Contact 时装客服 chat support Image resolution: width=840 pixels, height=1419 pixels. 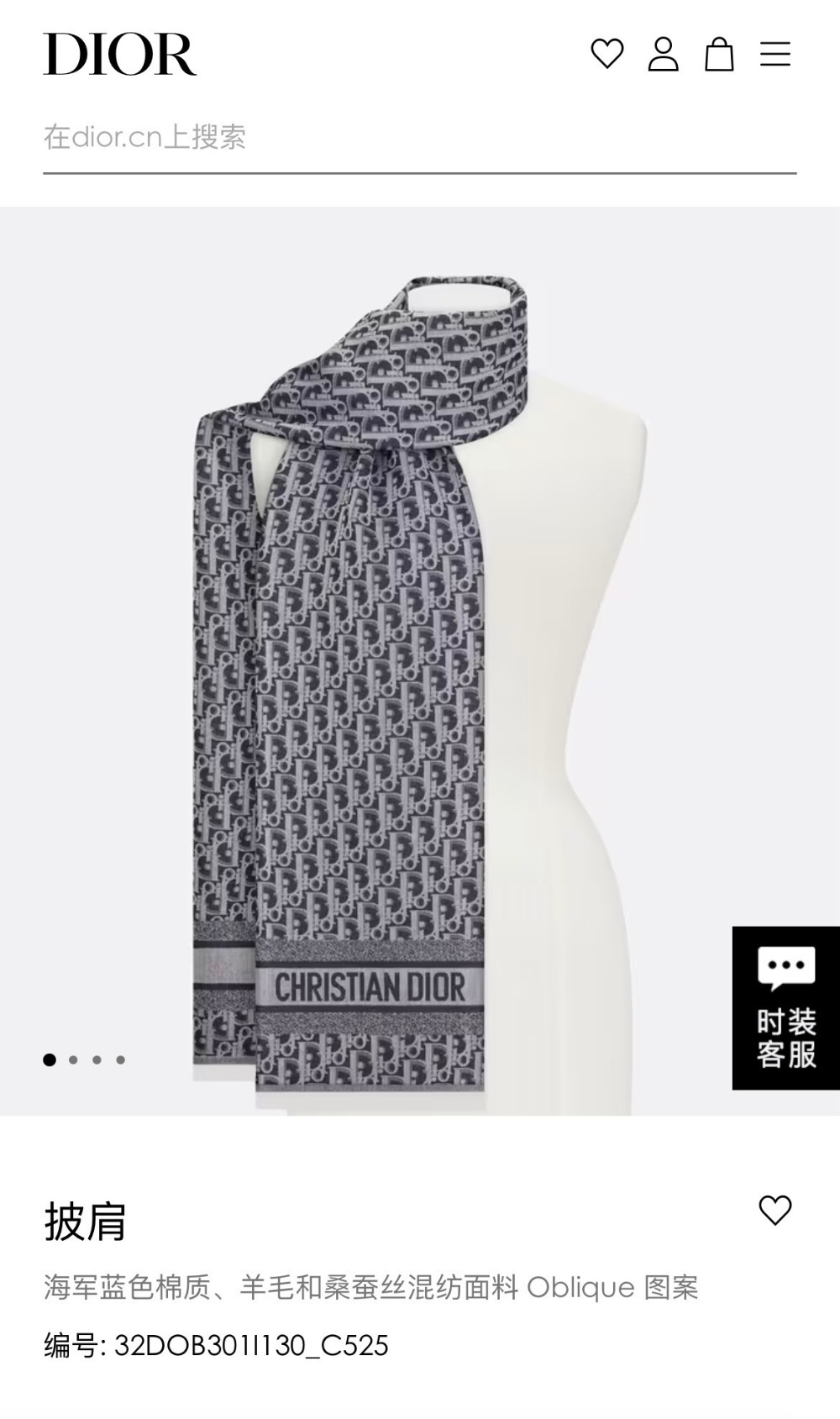pyautogui.click(x=785, y=1008)
